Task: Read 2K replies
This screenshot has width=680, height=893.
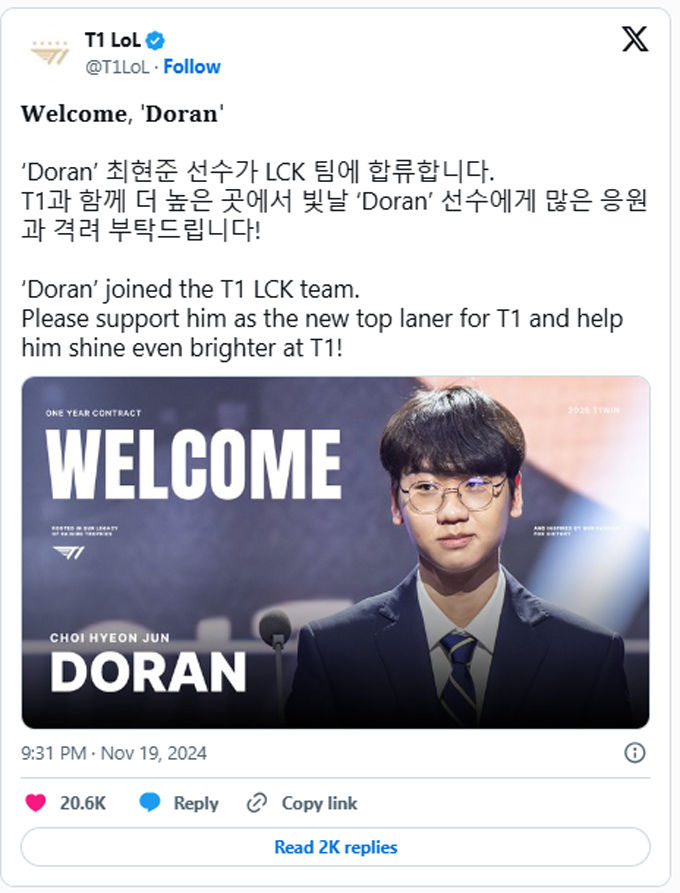Action: 335,847
